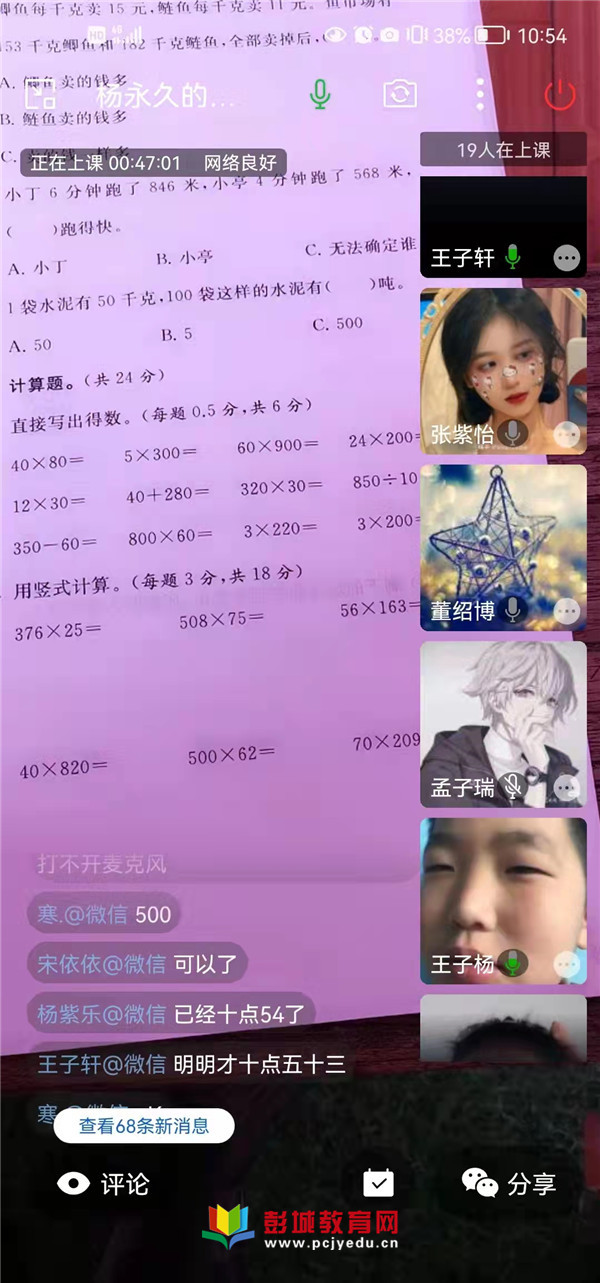
Task: Open the check-in calendar icon
Action: coord(378,1184)
